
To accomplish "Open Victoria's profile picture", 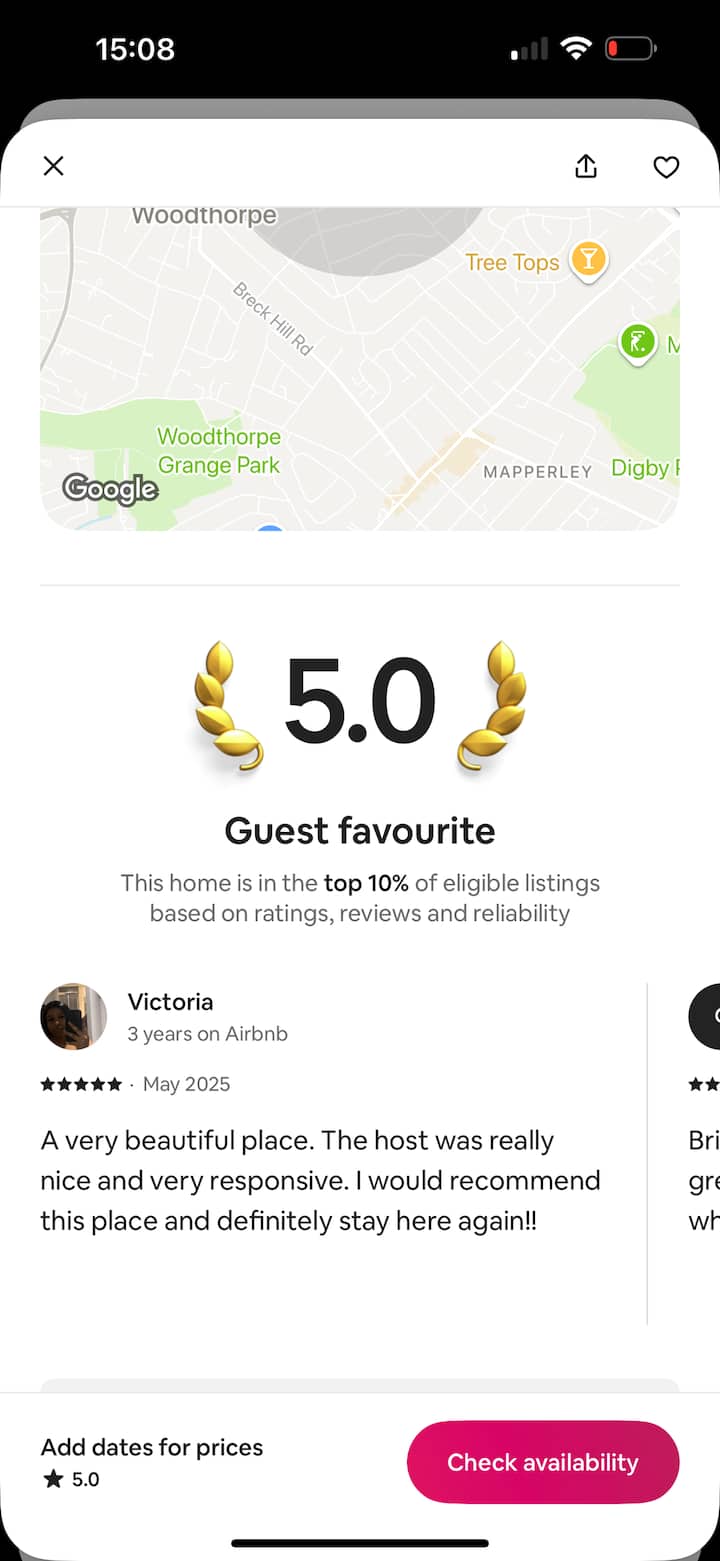I will pyautogui.click(x=74, y=1016).
